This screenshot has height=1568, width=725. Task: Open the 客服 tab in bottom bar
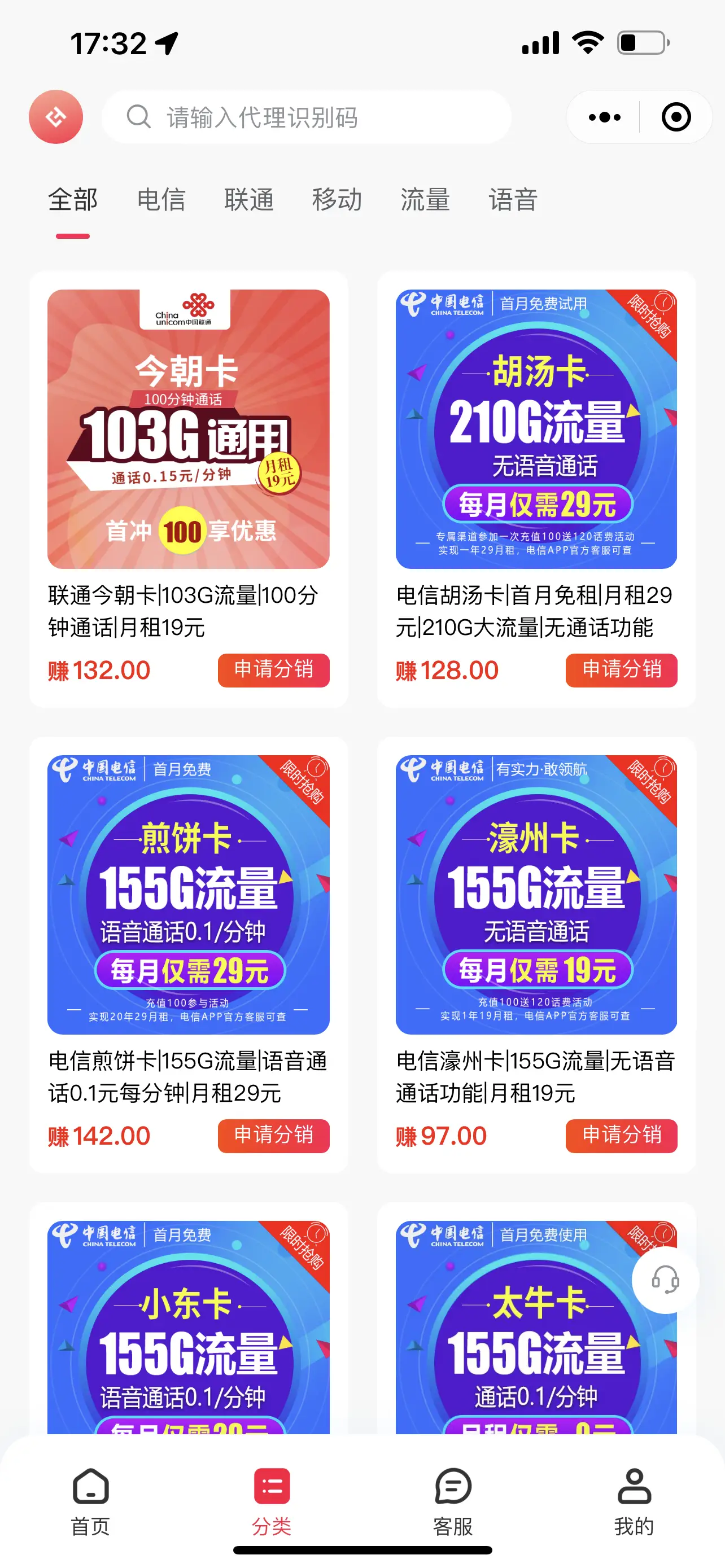453,1501
